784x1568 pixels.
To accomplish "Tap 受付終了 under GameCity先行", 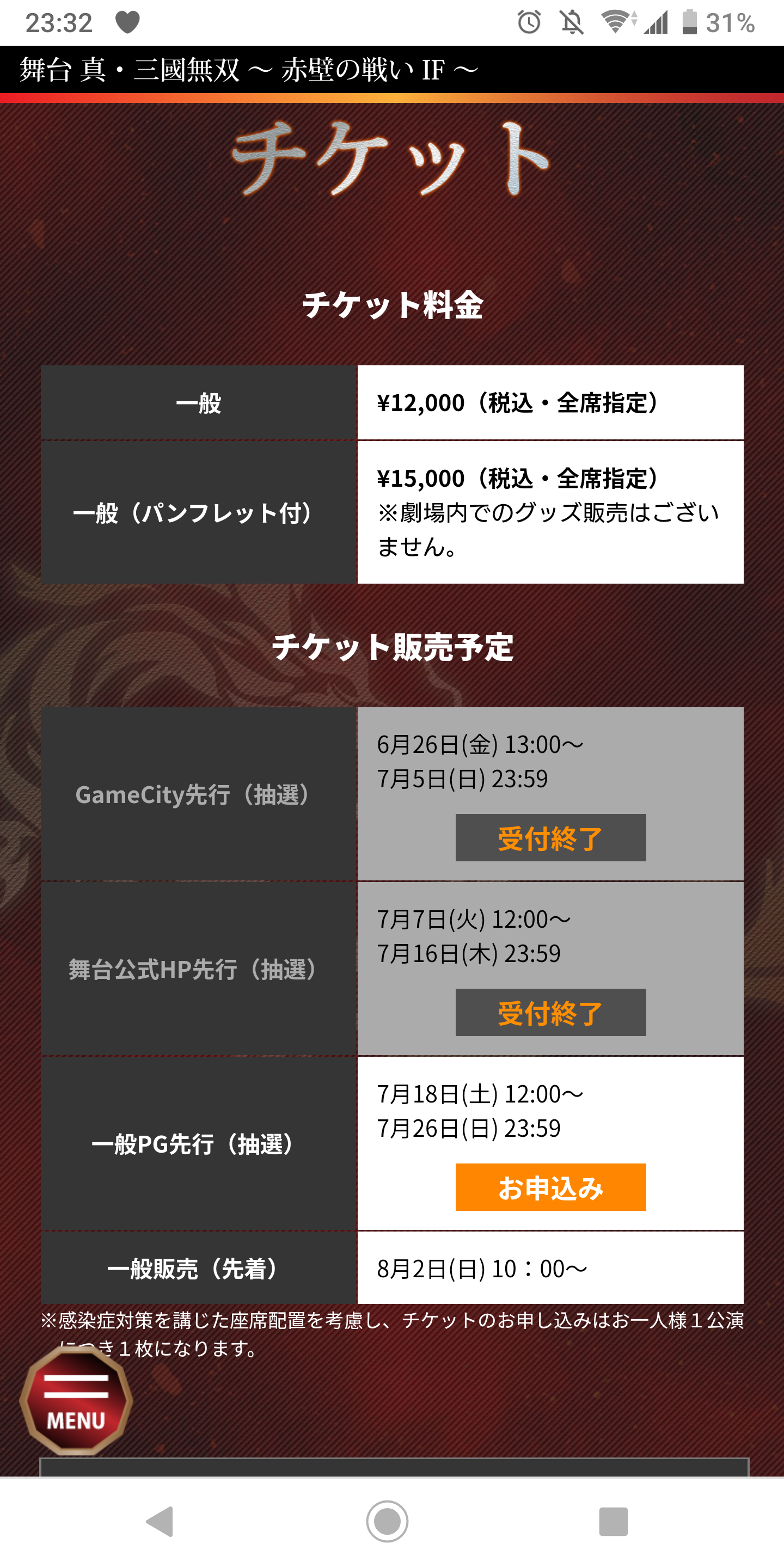I will [550, 837].
